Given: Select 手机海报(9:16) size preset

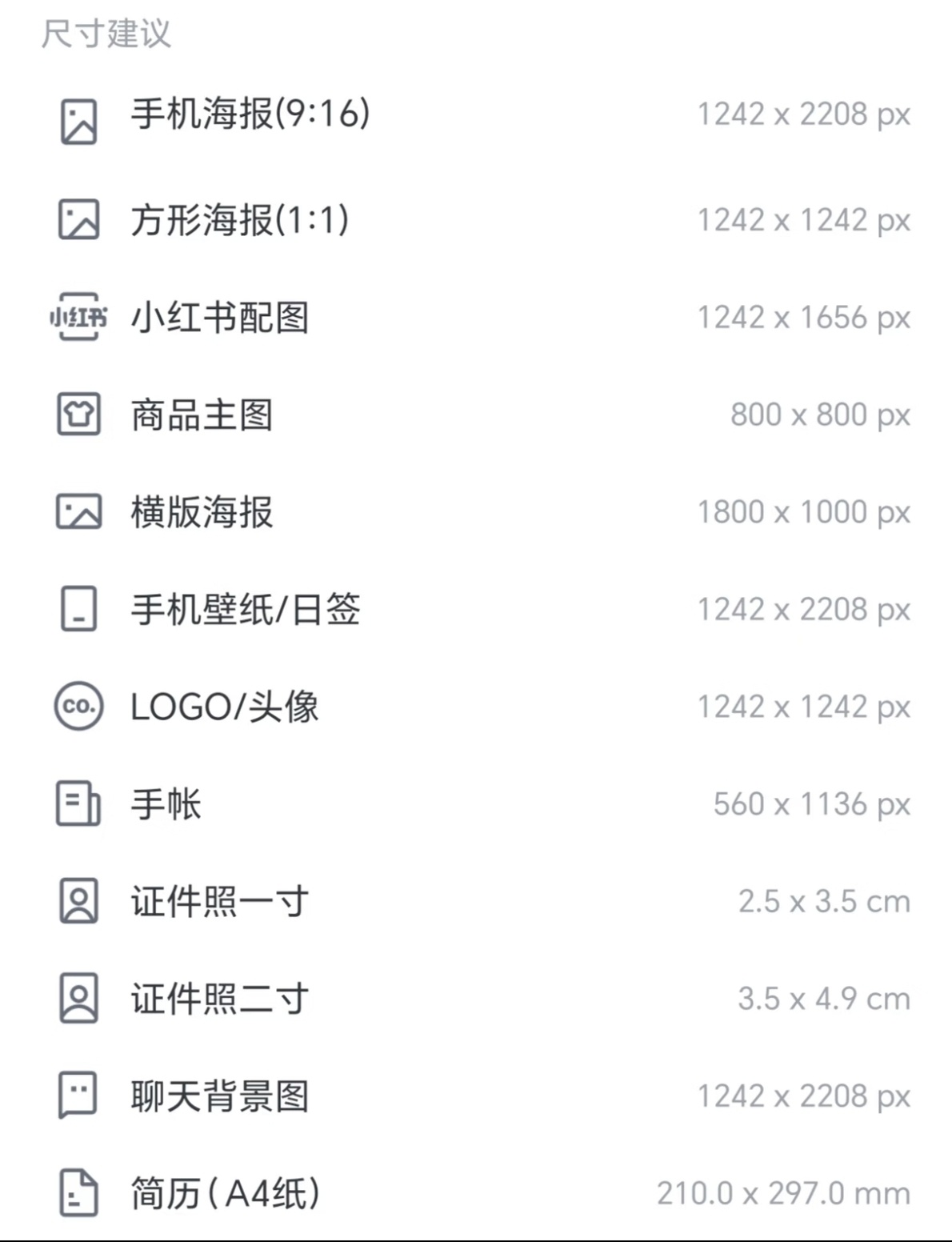Looking at the screenshot, I should [250, 114].
